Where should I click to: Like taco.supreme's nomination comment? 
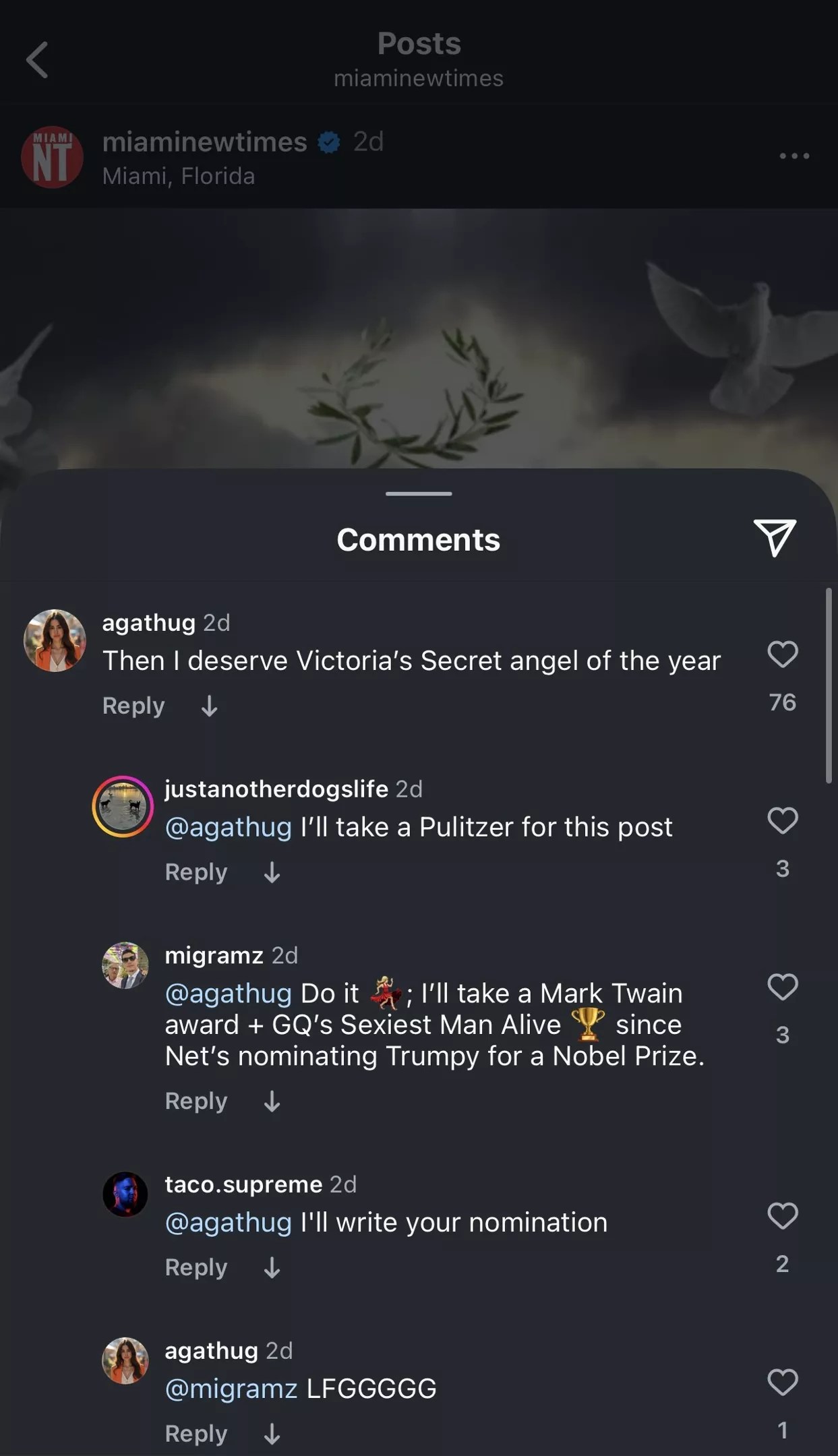(782, 1216)
